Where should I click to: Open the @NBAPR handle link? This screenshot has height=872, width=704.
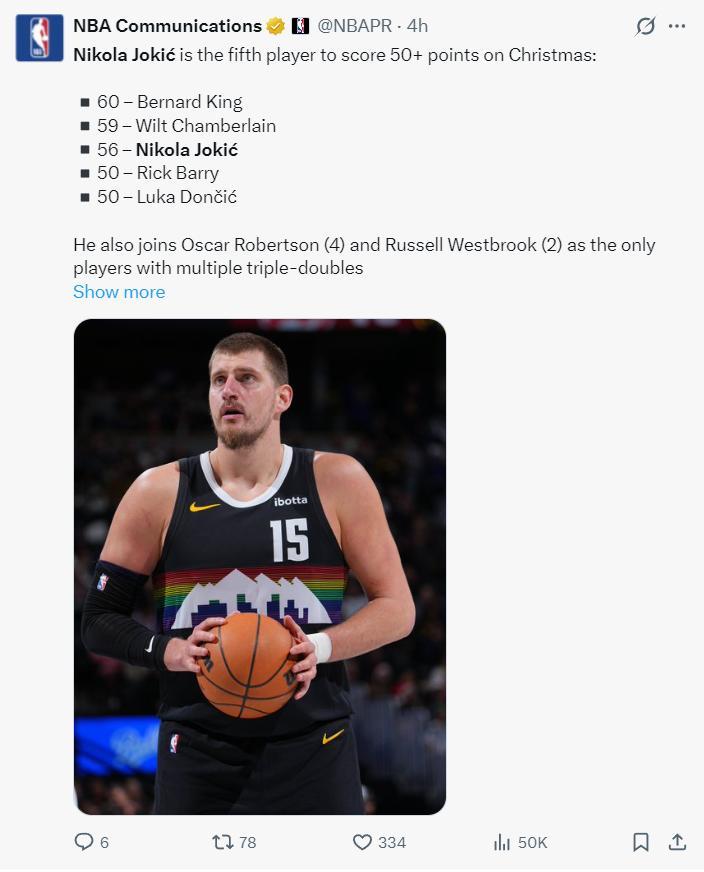click(x=354, y=26)
